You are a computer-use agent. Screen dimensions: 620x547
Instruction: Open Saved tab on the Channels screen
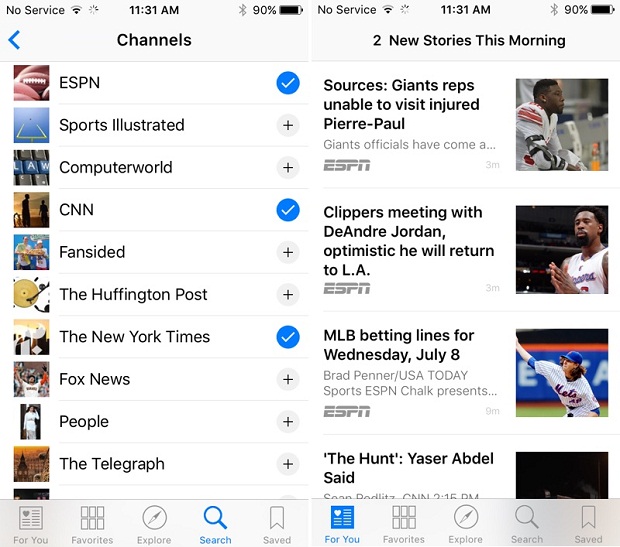(x=277, y=524)
